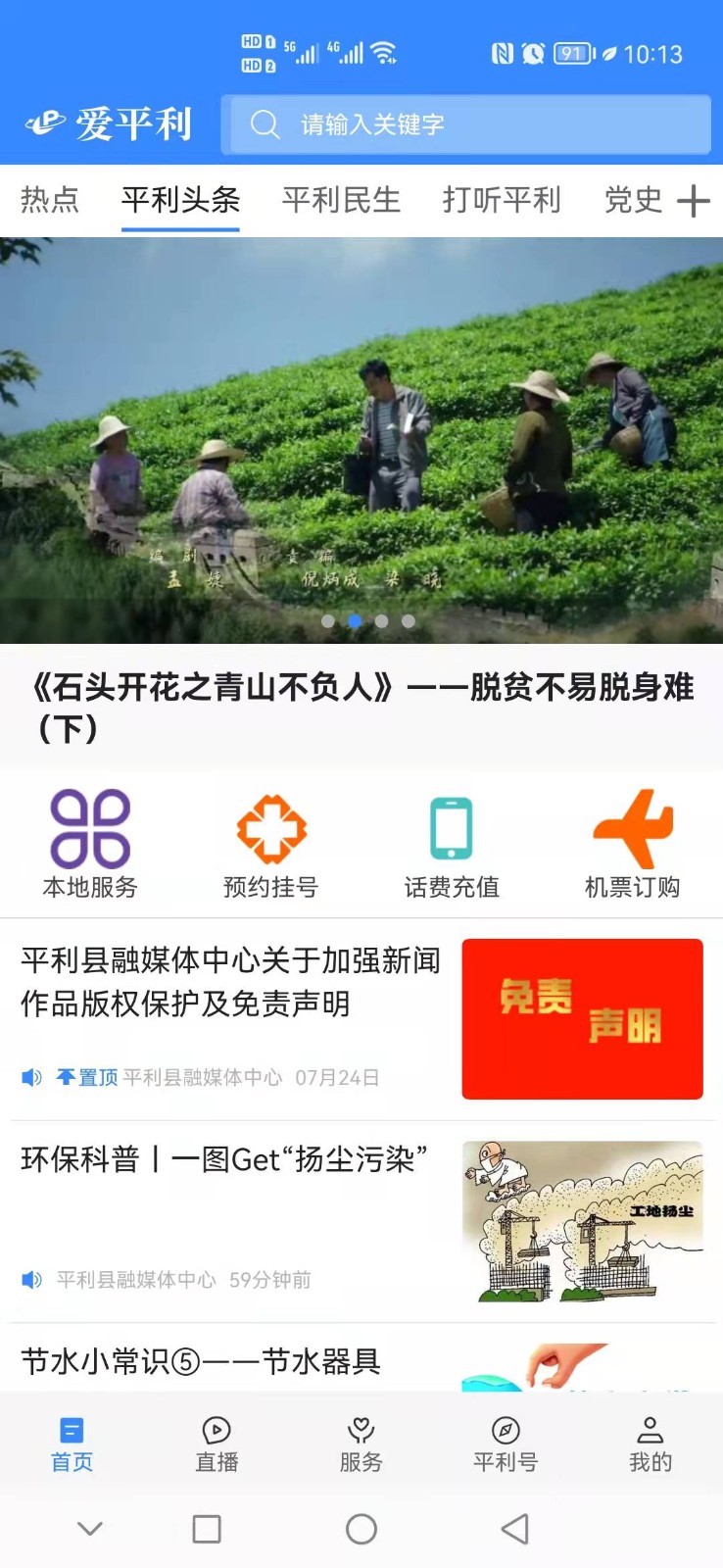The width and height of the screenshot is (723, 1568).
Task: Play audio for the 扬尘污染 article
Action: pyautogui.click(x=32, y=1280)
